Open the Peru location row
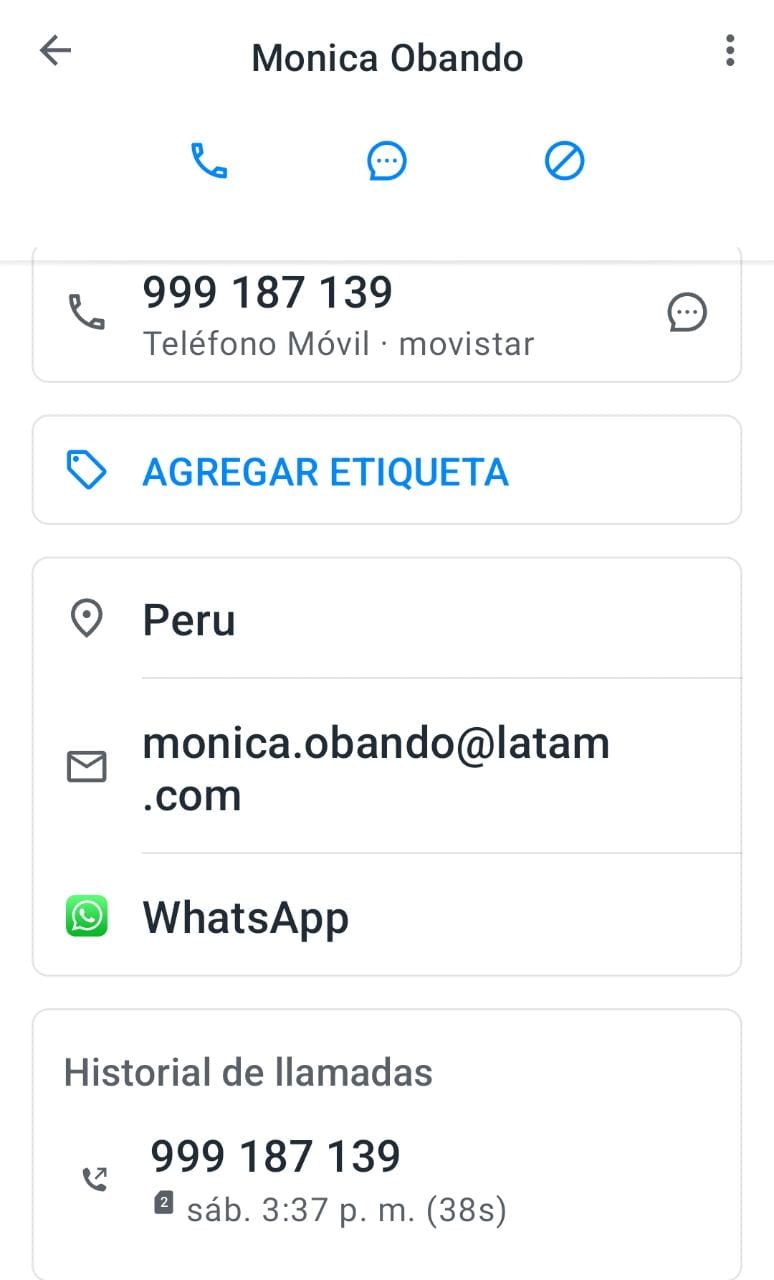 (387, 620)
